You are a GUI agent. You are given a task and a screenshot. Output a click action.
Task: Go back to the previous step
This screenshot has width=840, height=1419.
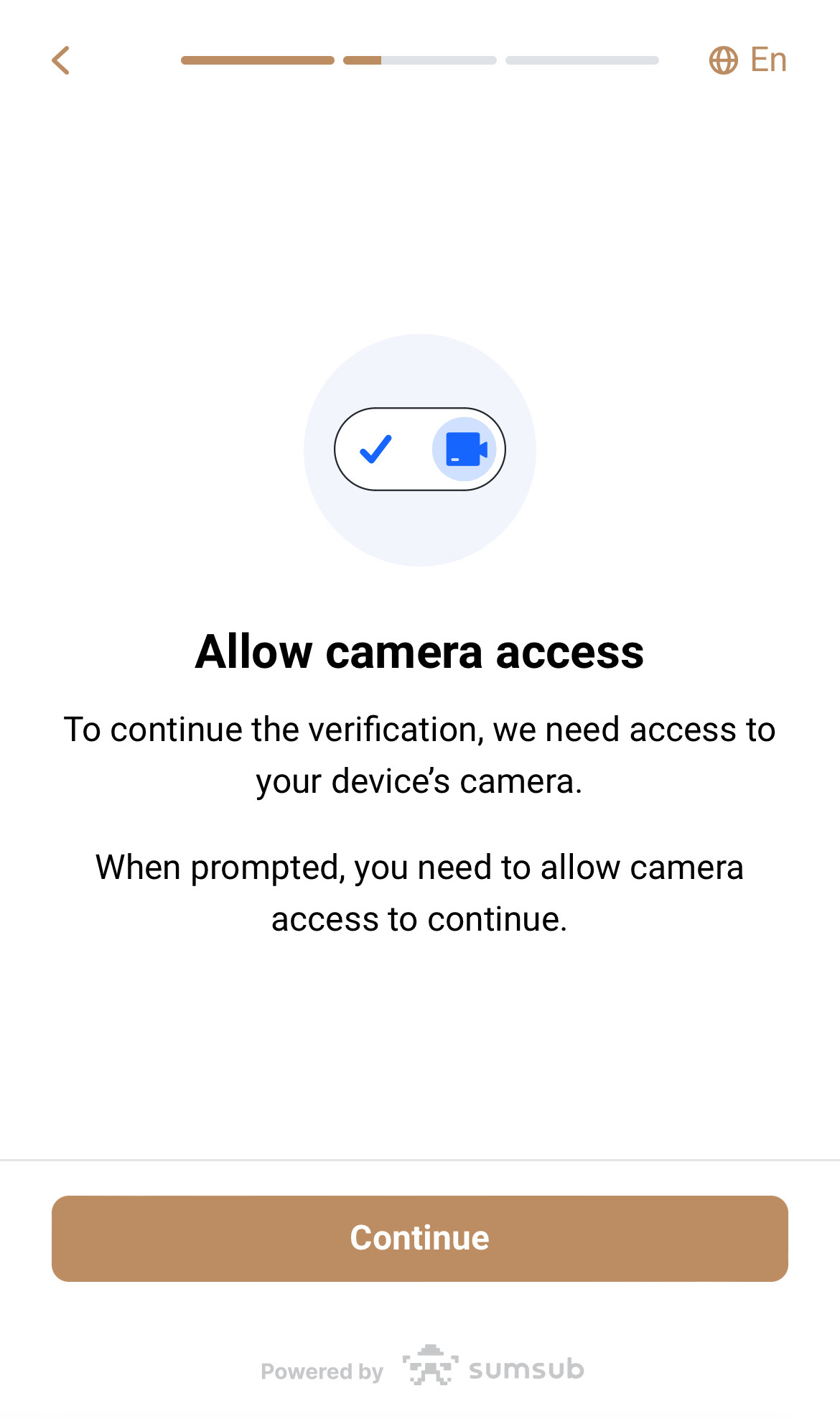coord(61,60)
